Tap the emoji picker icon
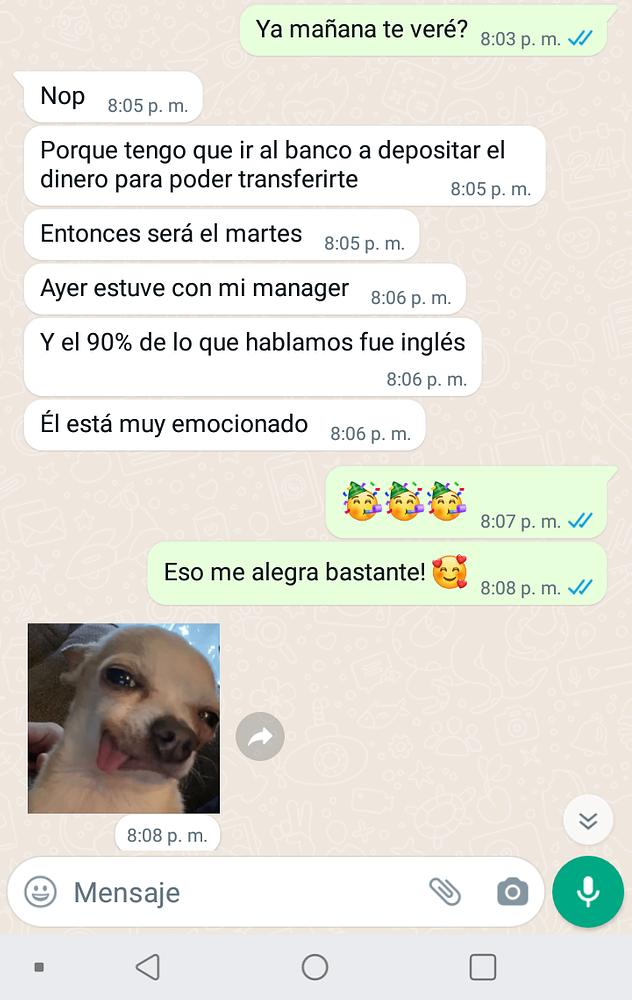632x1000 pixels. (x=40, y=891)
